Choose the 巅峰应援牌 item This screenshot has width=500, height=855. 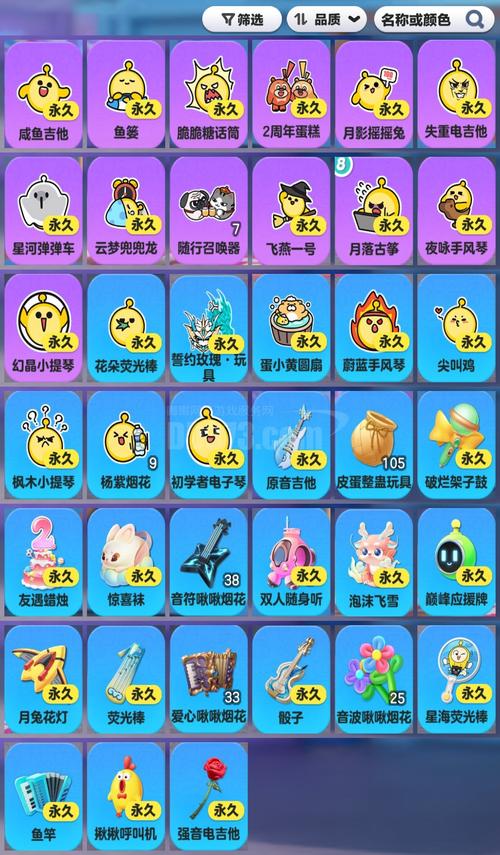[x=456, y=562]
